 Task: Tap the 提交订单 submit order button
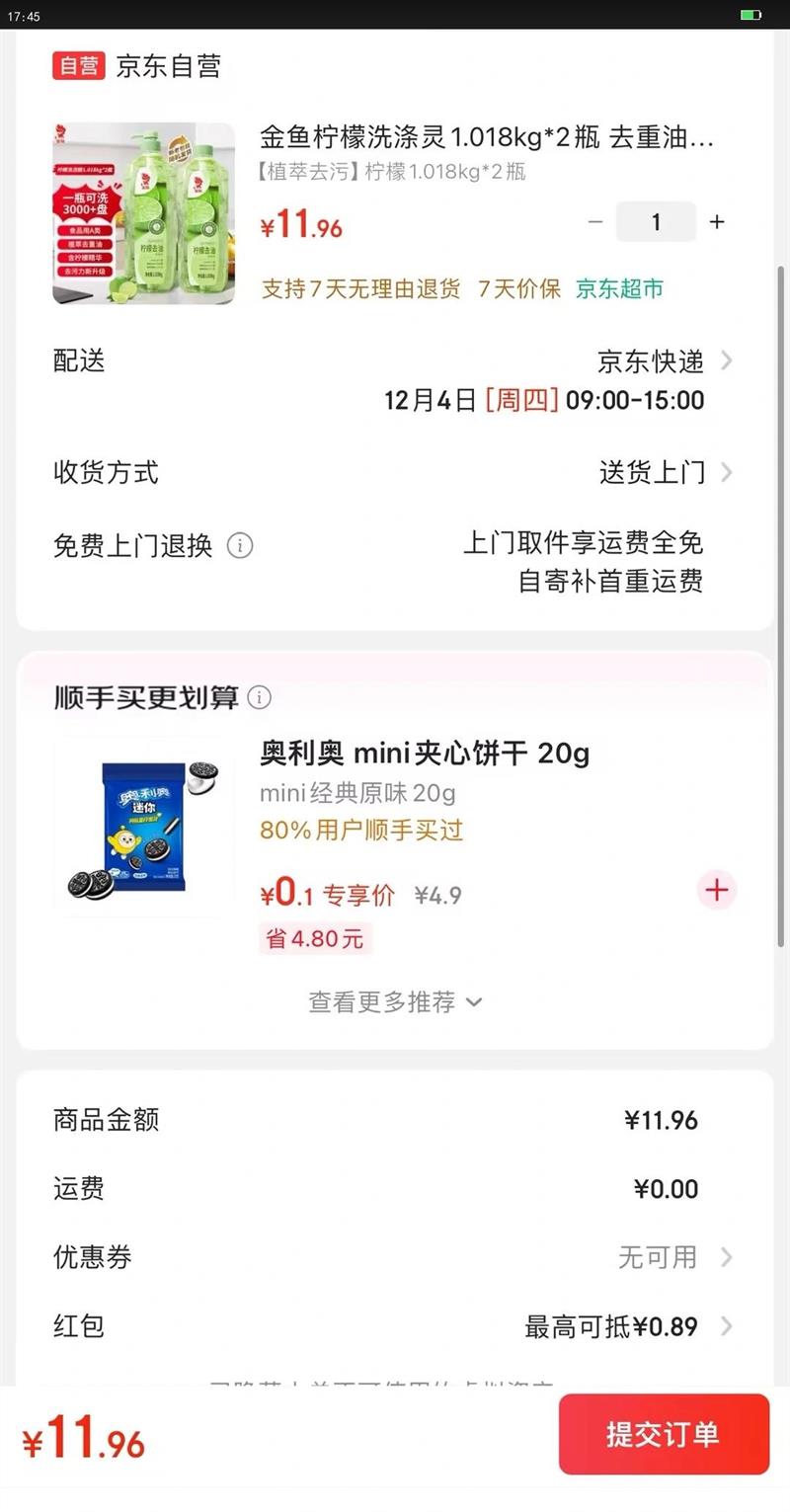663,1435
